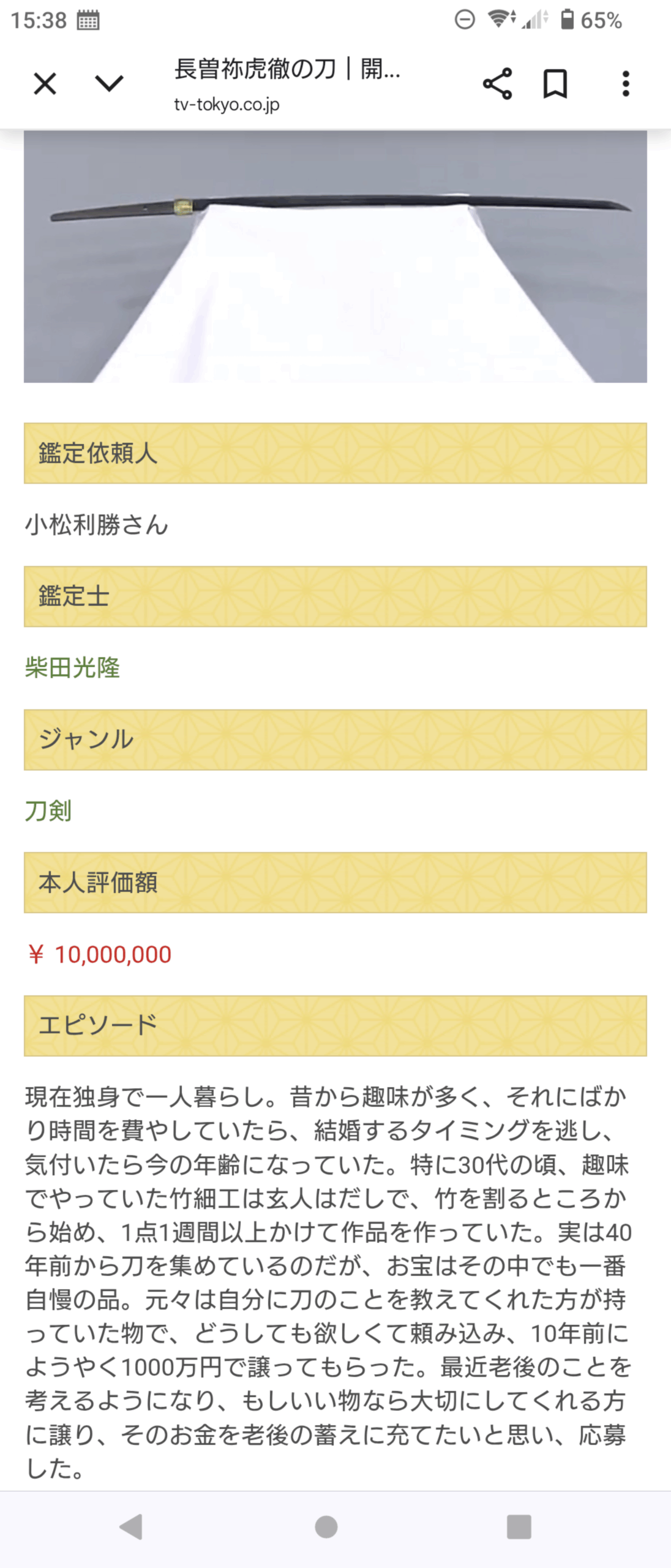Open the 刀剣 genre link
Screen dimensions: 671x1568
click(48, 811)
